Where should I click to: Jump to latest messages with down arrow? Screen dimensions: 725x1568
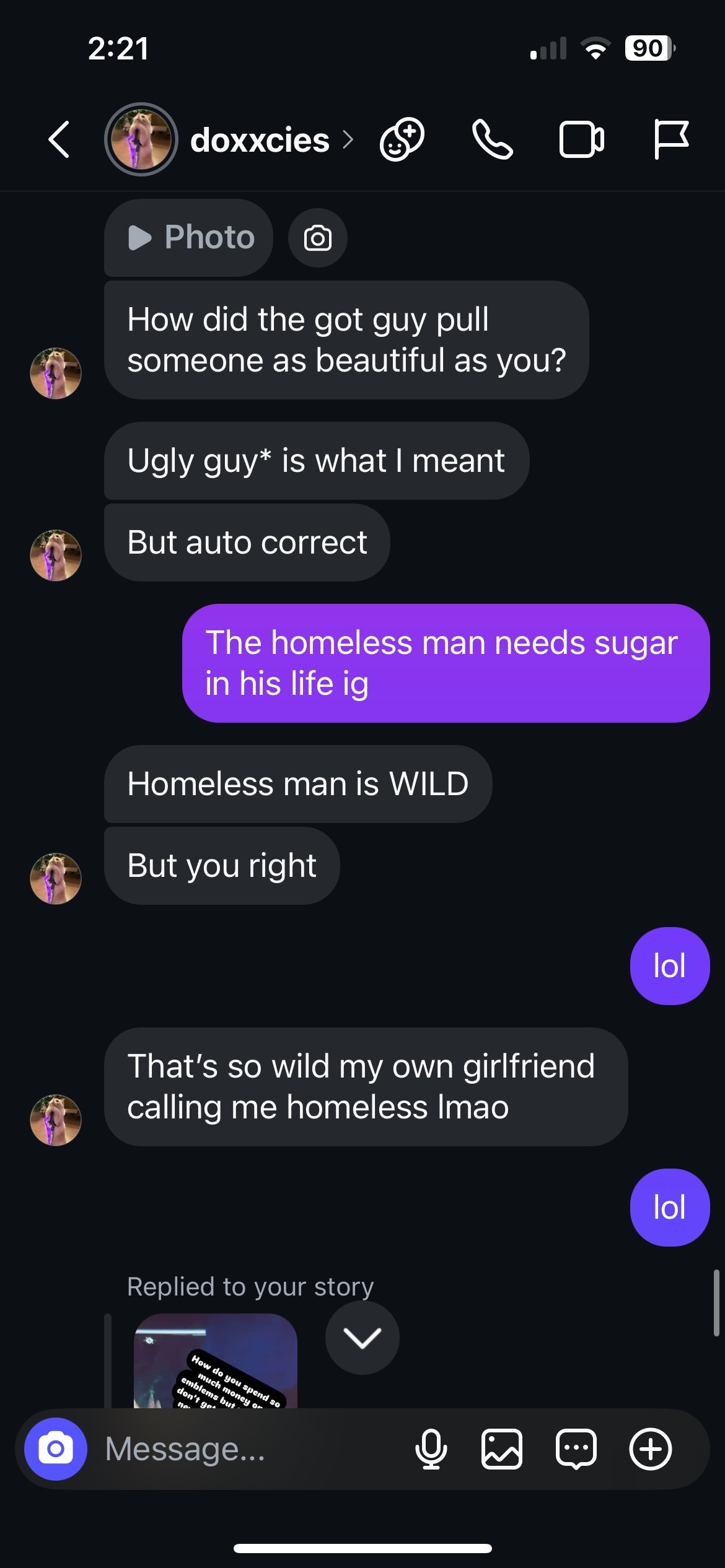coord(362,1338)
